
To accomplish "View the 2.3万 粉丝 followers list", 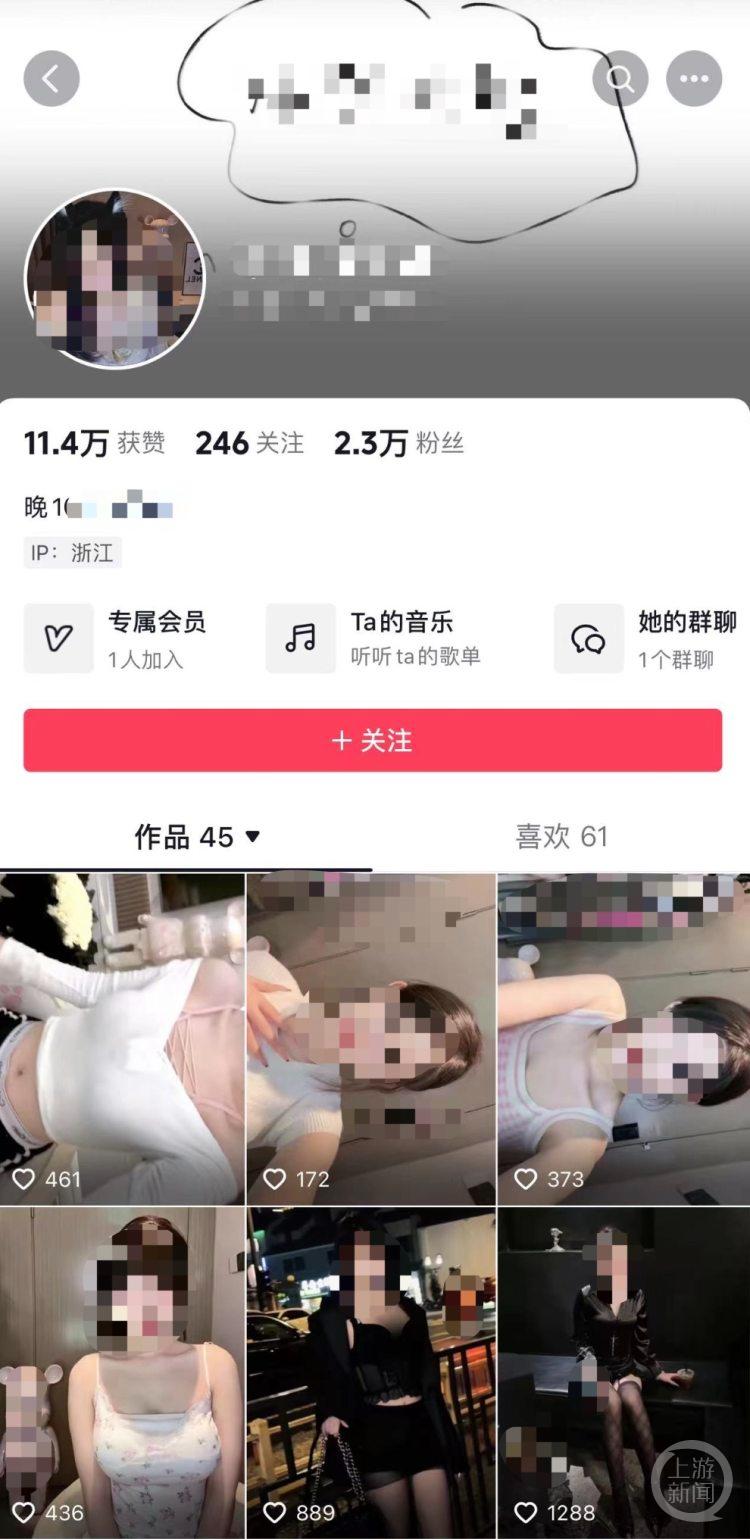I will (399, 443).
